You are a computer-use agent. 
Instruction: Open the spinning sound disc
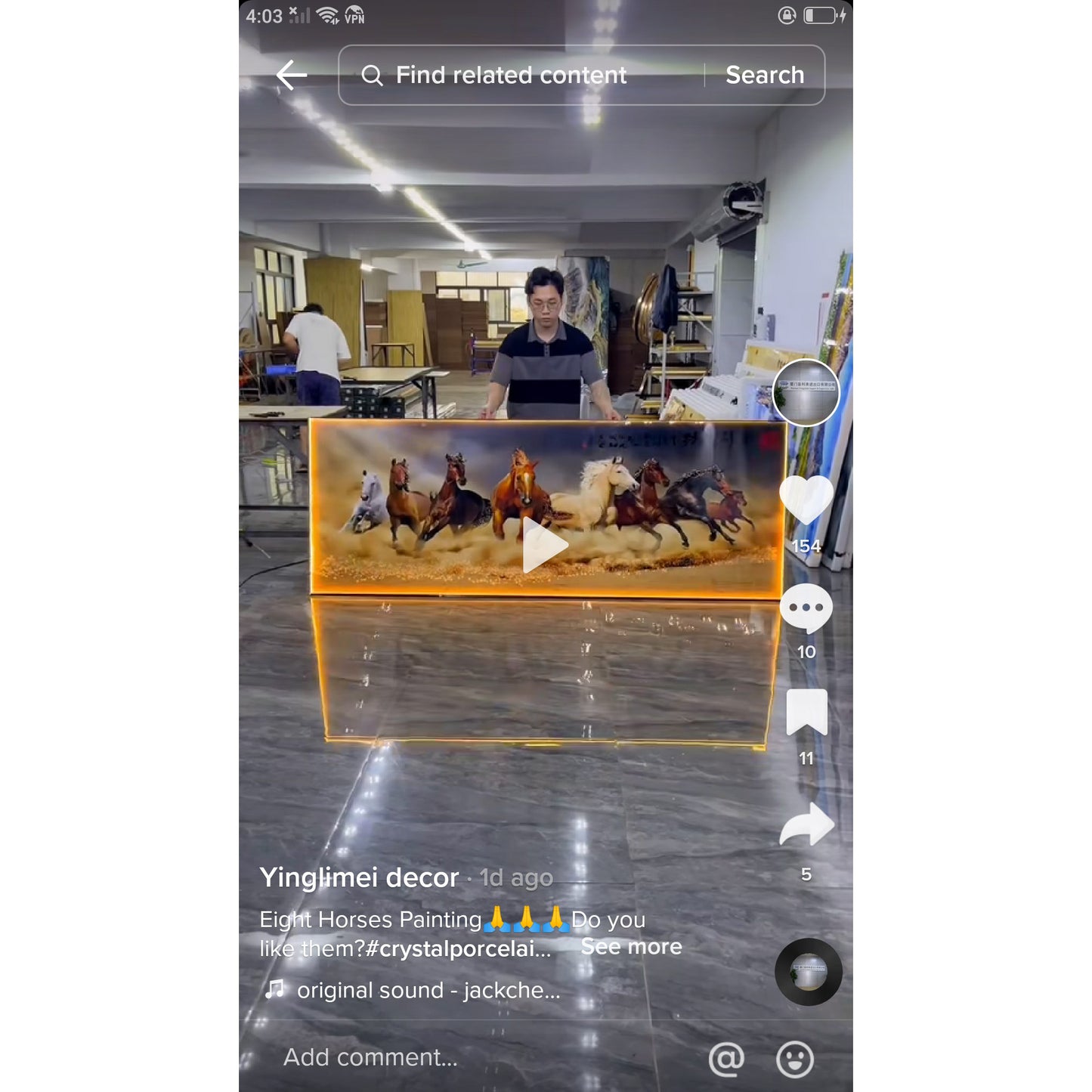[x=808, y=972]
